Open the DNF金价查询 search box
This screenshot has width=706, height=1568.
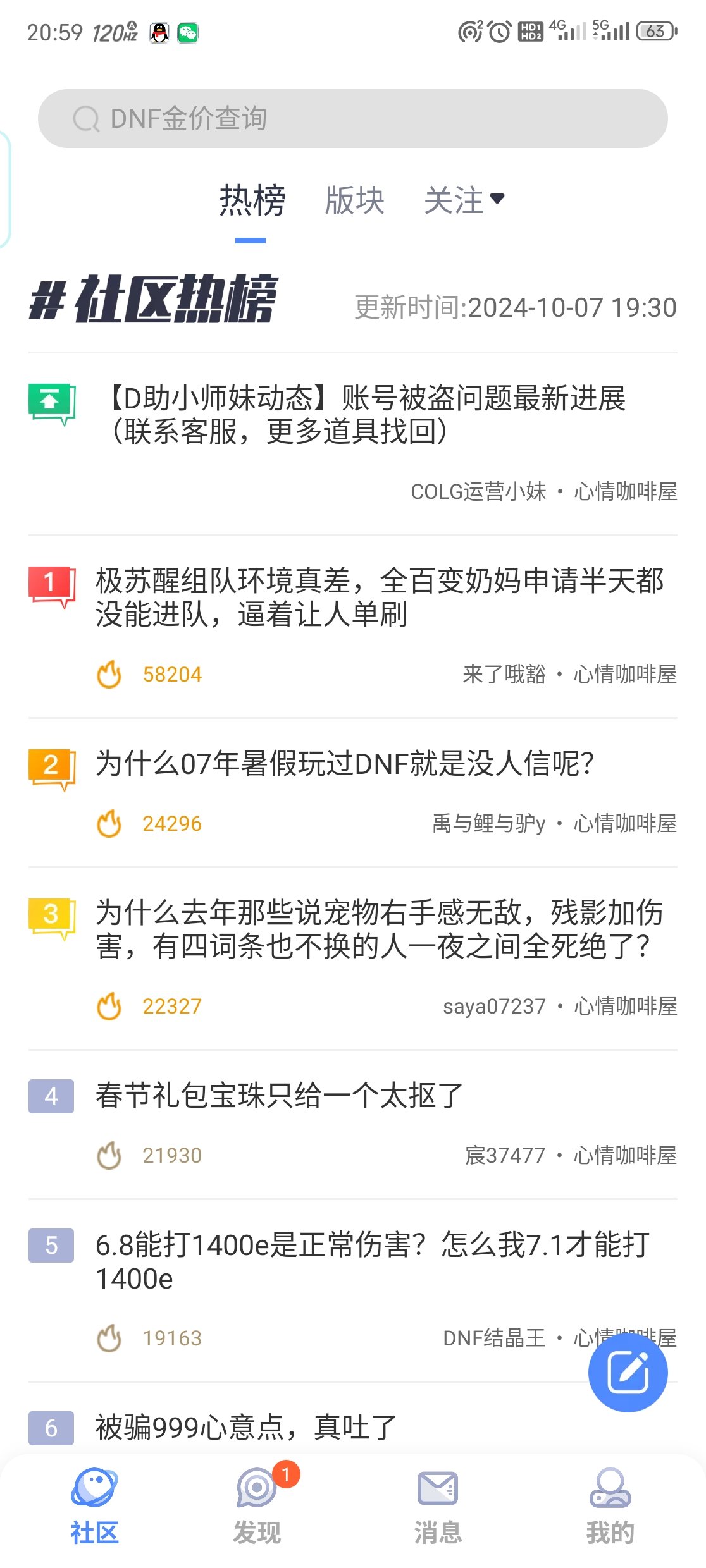click(x=352, y=118)
